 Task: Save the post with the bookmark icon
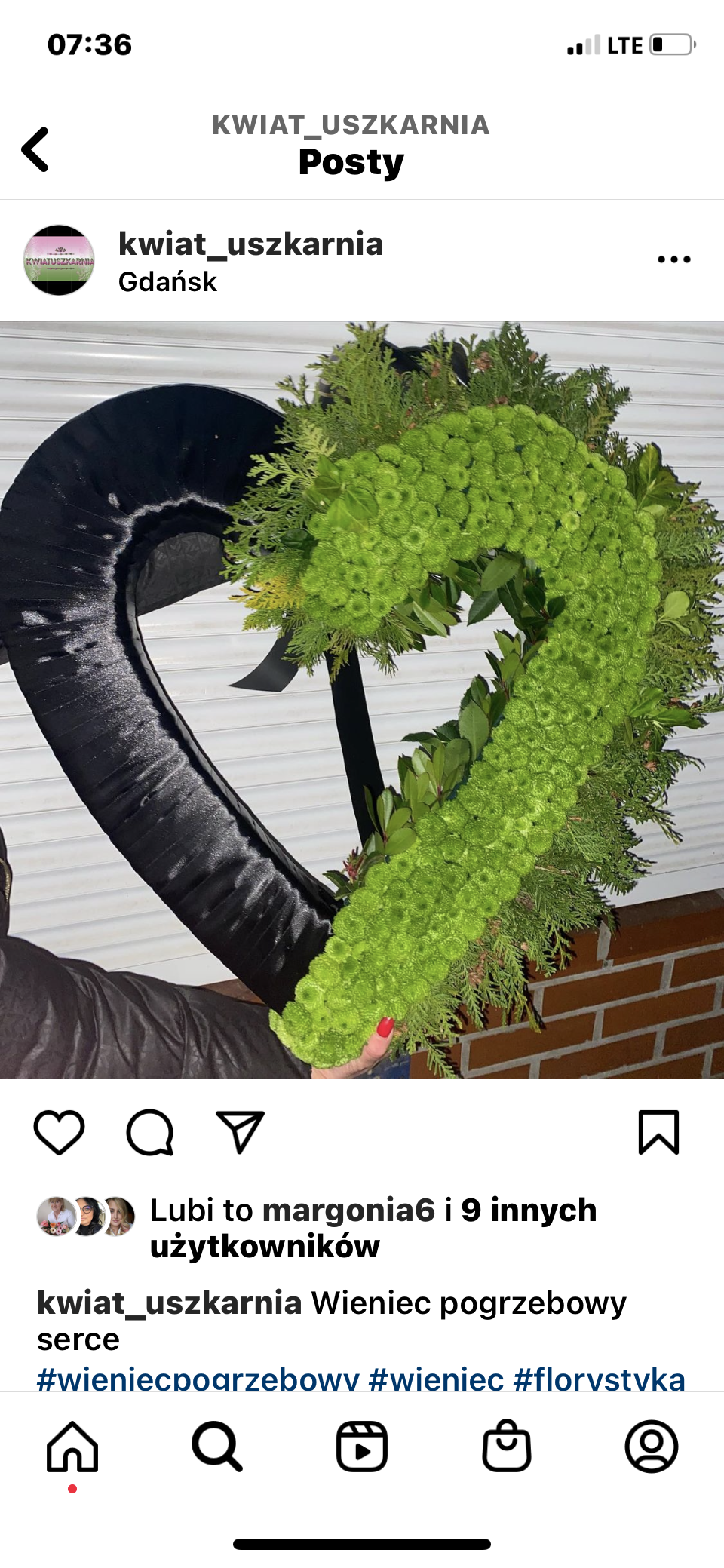(658, 1131)
